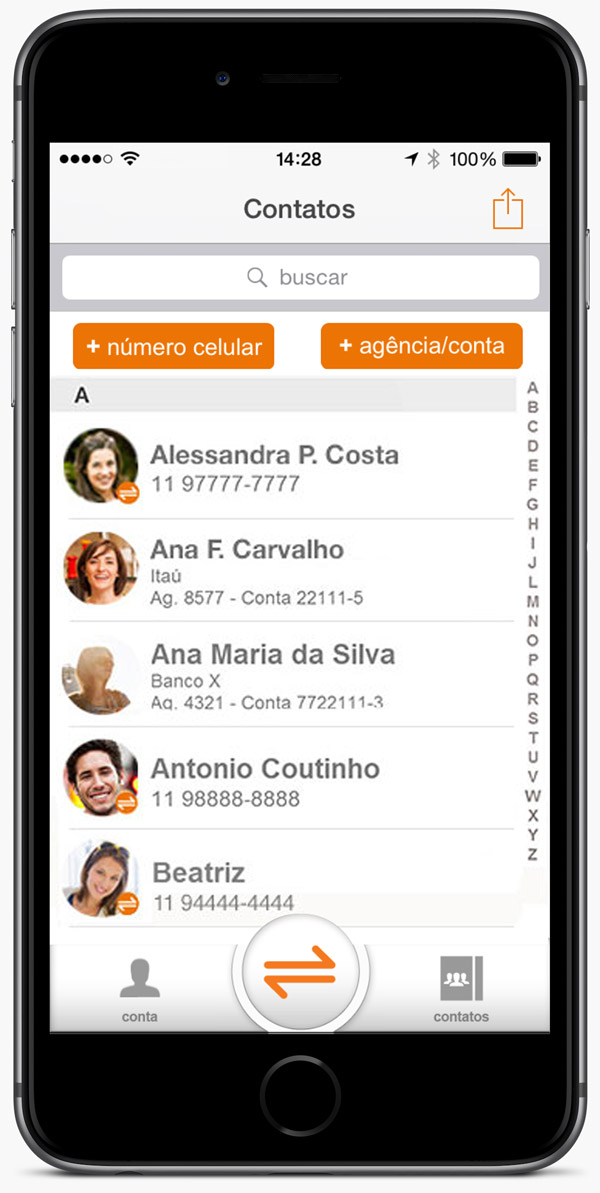Switch to the conta tab
The height and width of the screenshot is (1193, 600).
tap(140, 990)
